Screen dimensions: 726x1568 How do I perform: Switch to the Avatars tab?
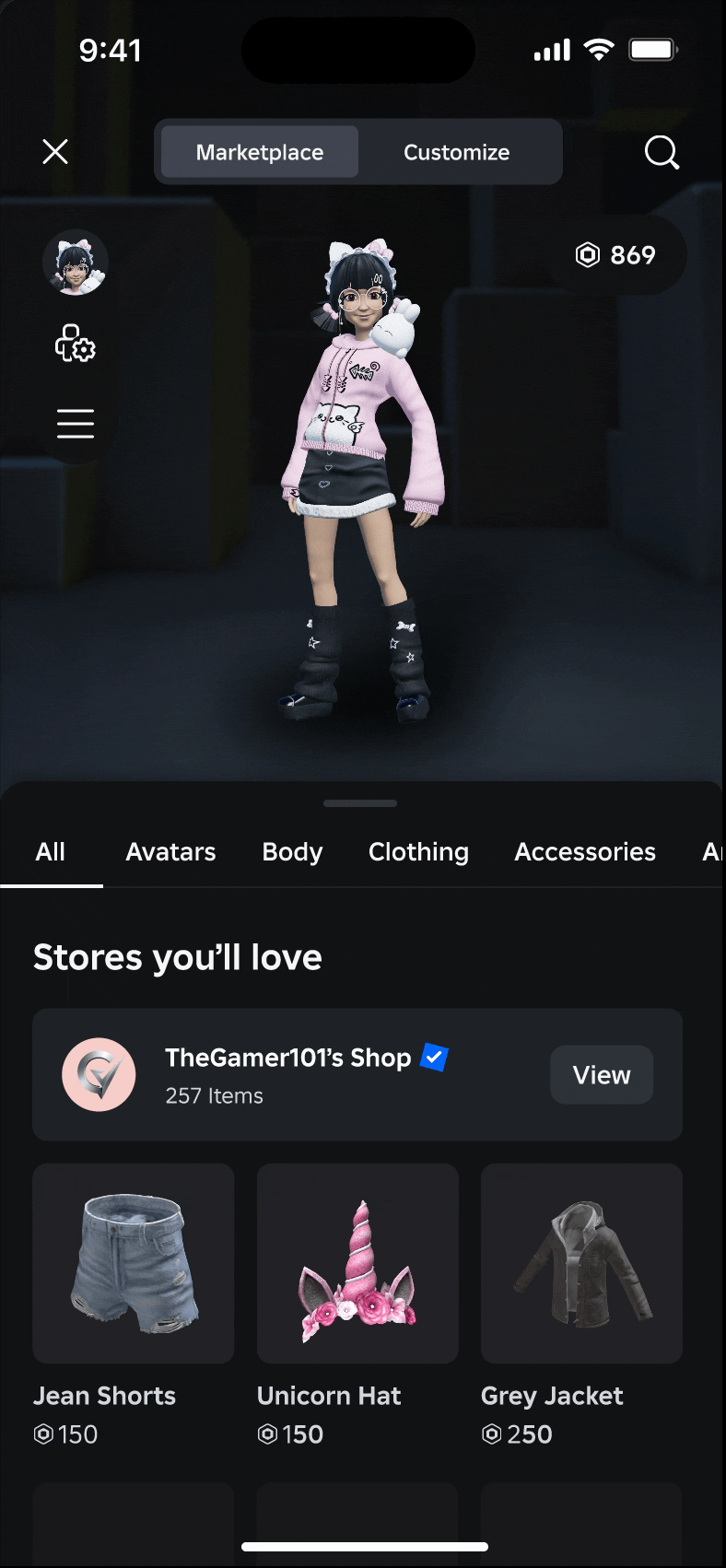click(170, 852)
